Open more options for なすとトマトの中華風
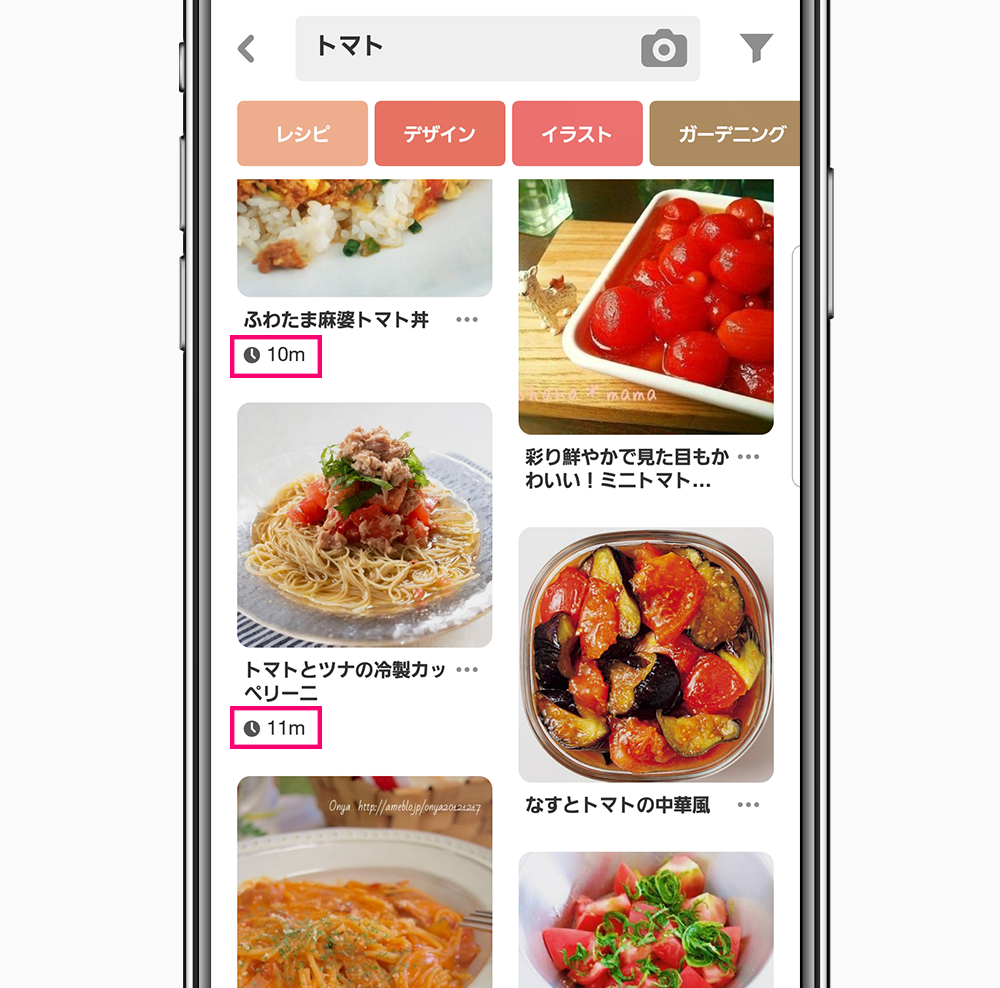The image size is (1000, 988). click(x=748, y=805)
